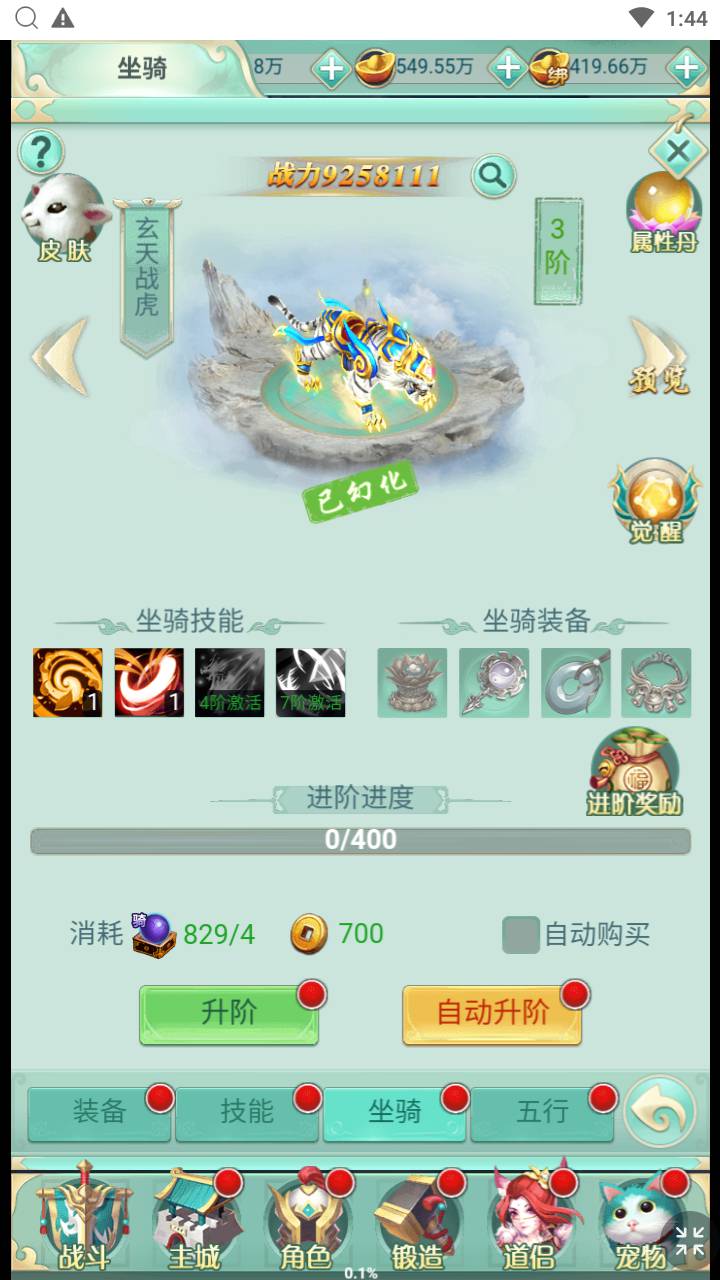Start 自动升阶 auto upgrade

click(x=492, y=1014)
